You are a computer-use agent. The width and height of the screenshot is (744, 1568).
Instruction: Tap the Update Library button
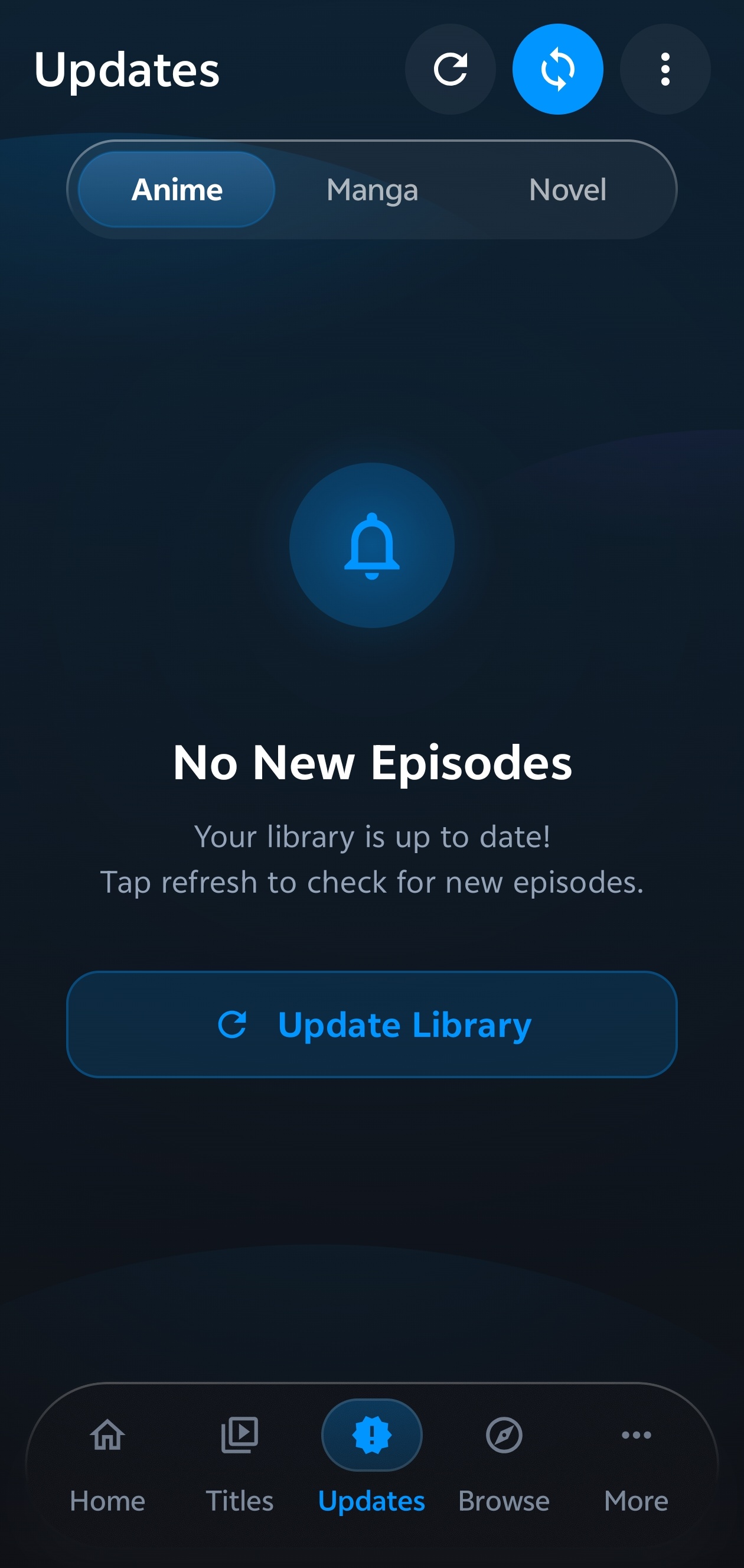371,1024
